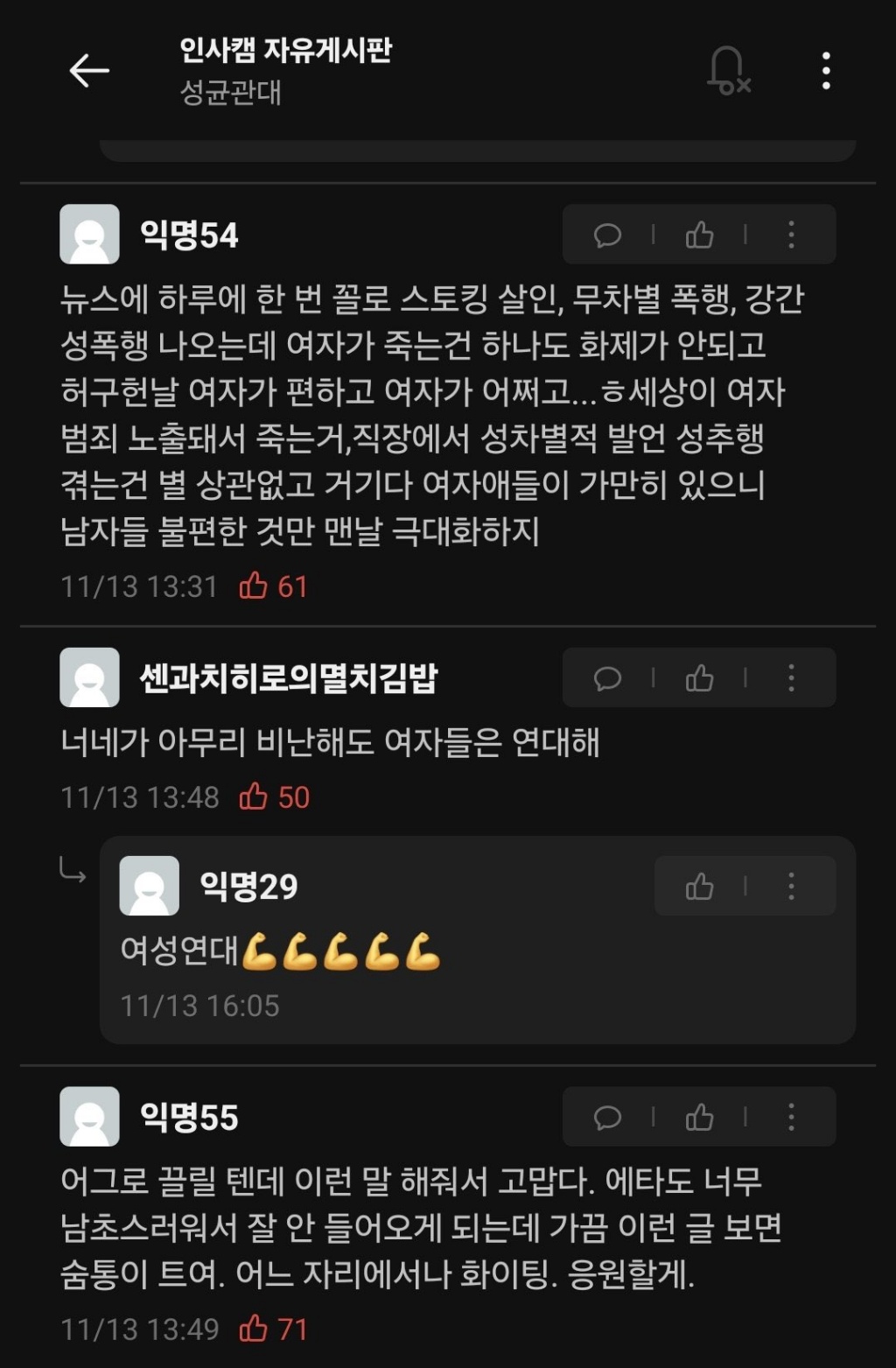This screenshot has width=896, height=1368.
Task: Like 익명55's comment
Action: point(699,1118)
